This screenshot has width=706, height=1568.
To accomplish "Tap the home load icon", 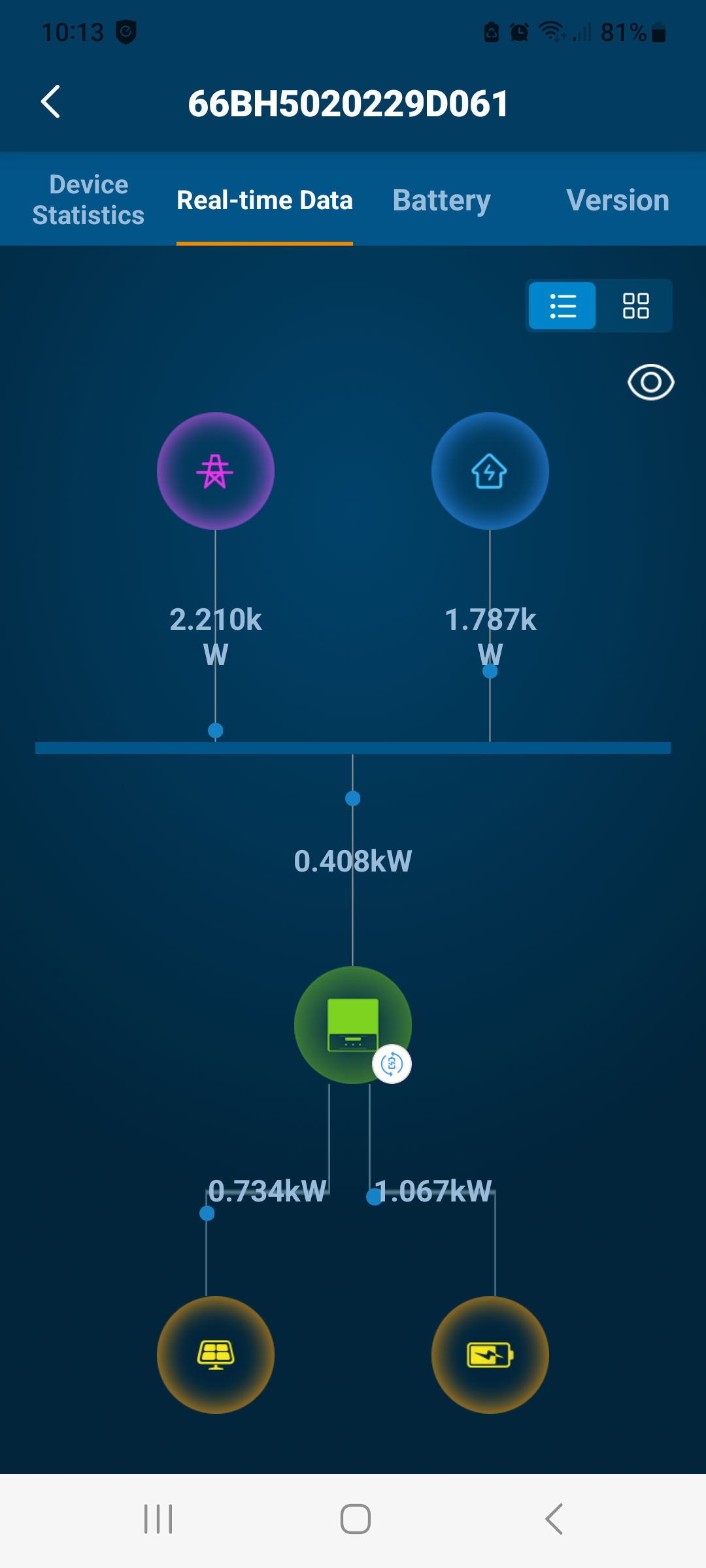I will pyautogui.click(x=490, y=471).
